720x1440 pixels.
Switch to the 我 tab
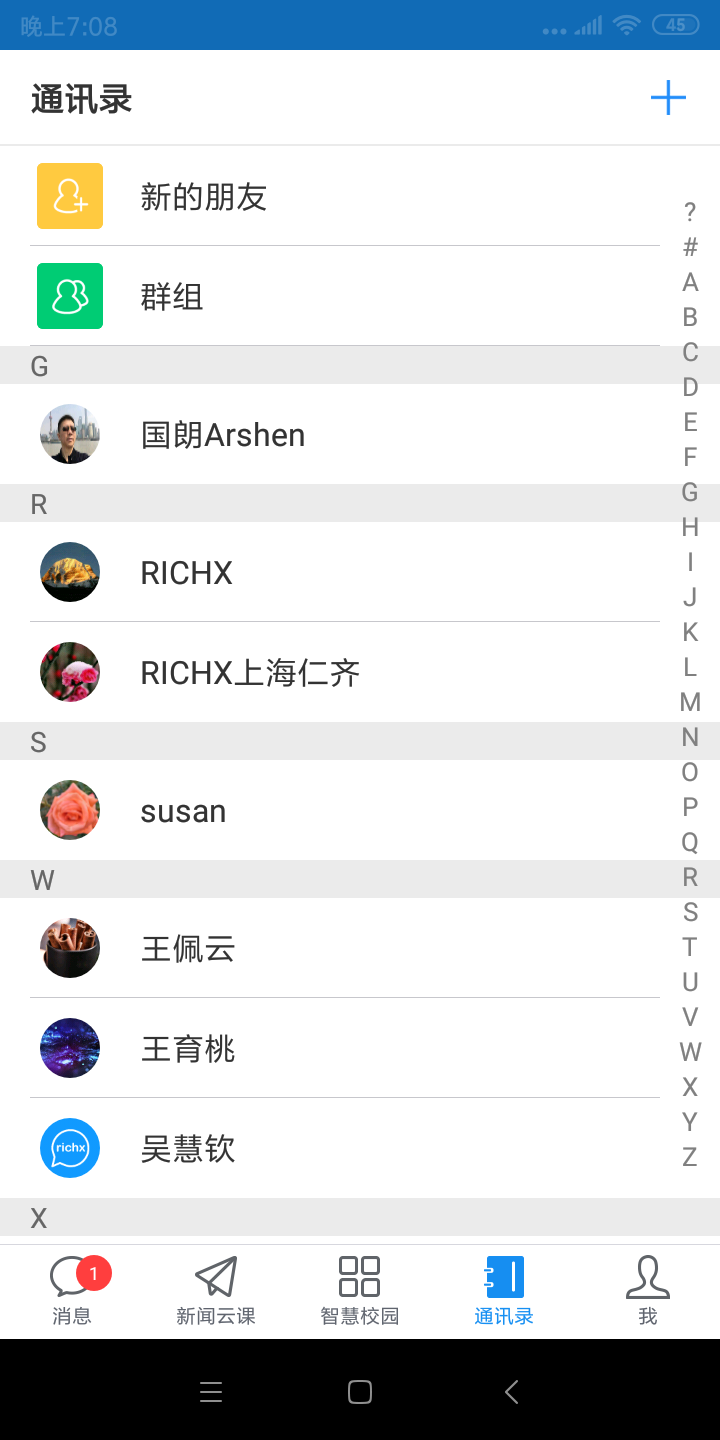click(x=647, y=1290)
